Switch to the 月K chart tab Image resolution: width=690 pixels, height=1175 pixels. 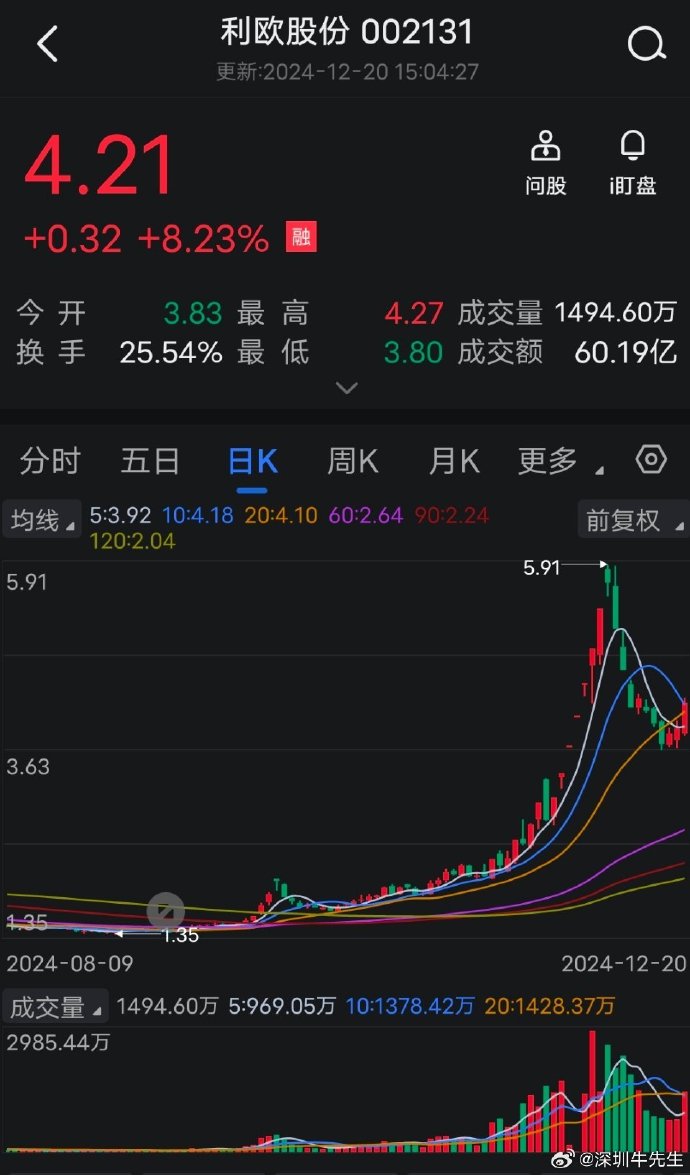(x=454, y=461)
